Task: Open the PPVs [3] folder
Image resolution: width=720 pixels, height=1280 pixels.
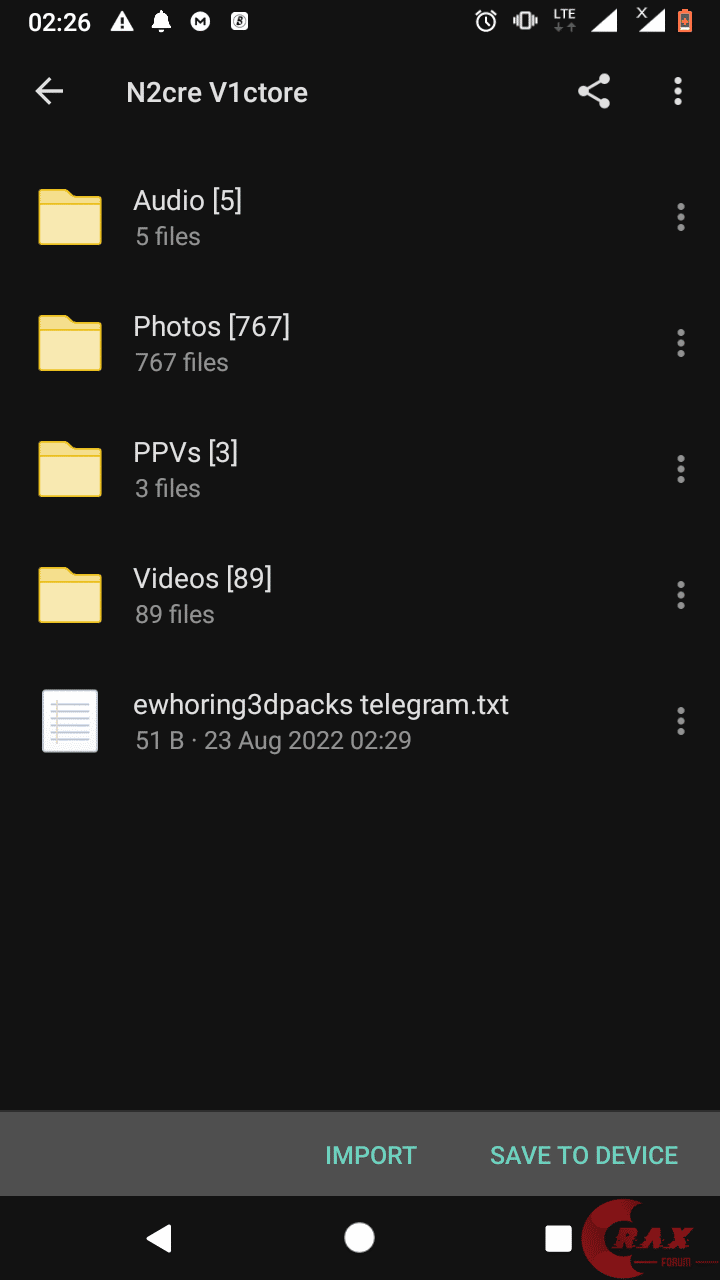Action: pyautogui.click(x=186, y=468)
